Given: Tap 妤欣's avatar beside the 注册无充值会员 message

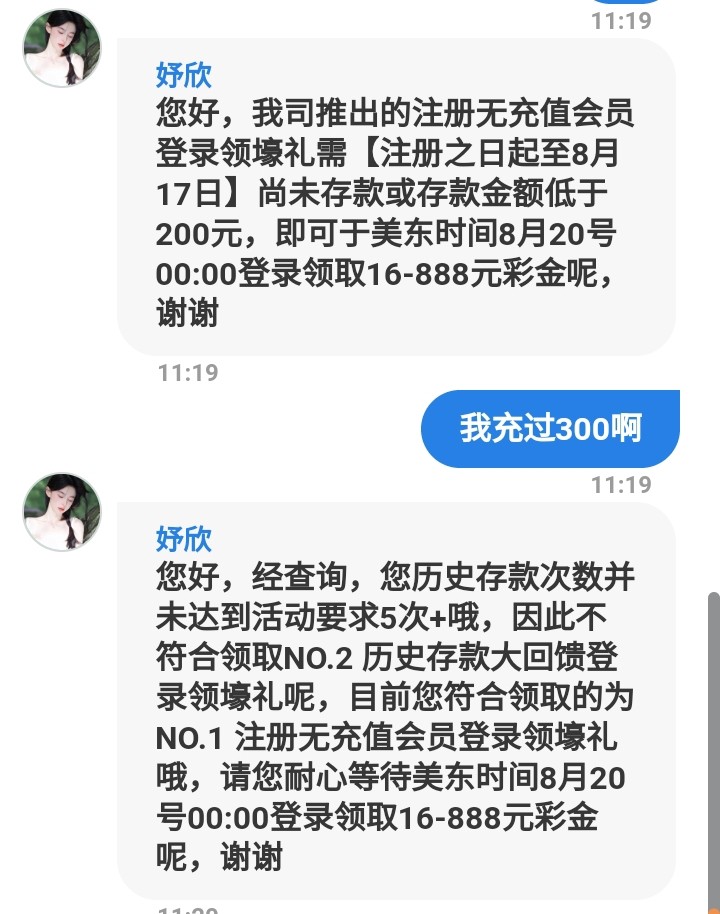Looking at the screenshot, I should click(62, 48).
